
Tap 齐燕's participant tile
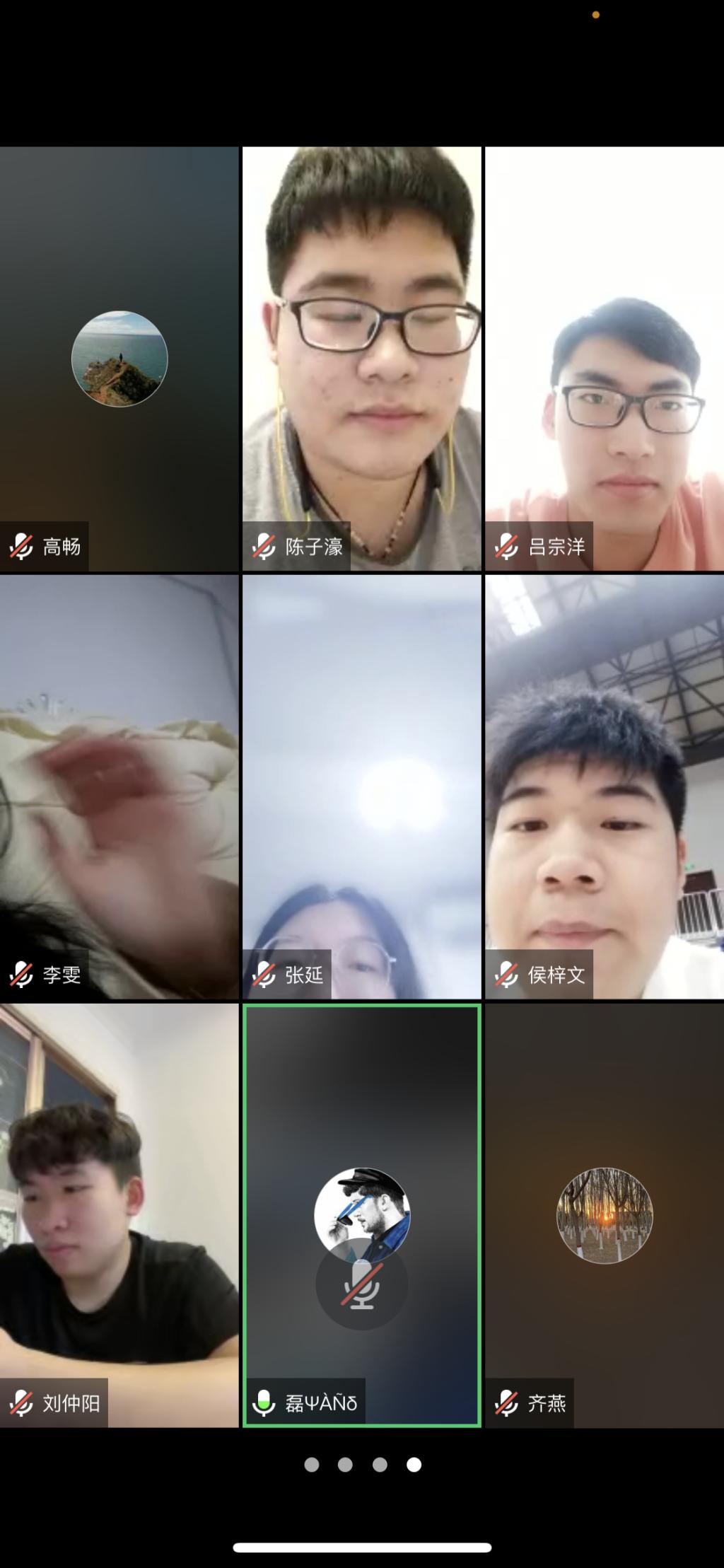pyautogui.click(x=605, y=1214)
